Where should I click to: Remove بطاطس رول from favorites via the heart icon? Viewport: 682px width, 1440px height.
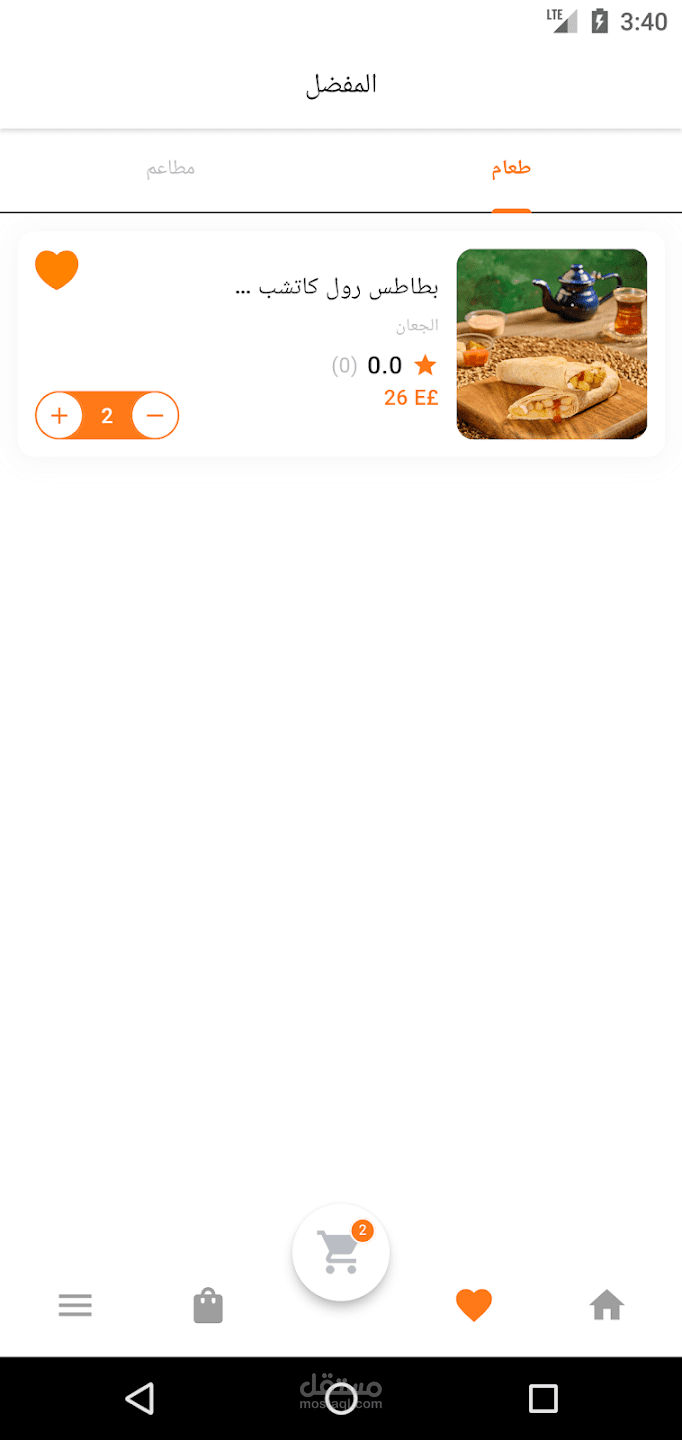click(57, 270)
